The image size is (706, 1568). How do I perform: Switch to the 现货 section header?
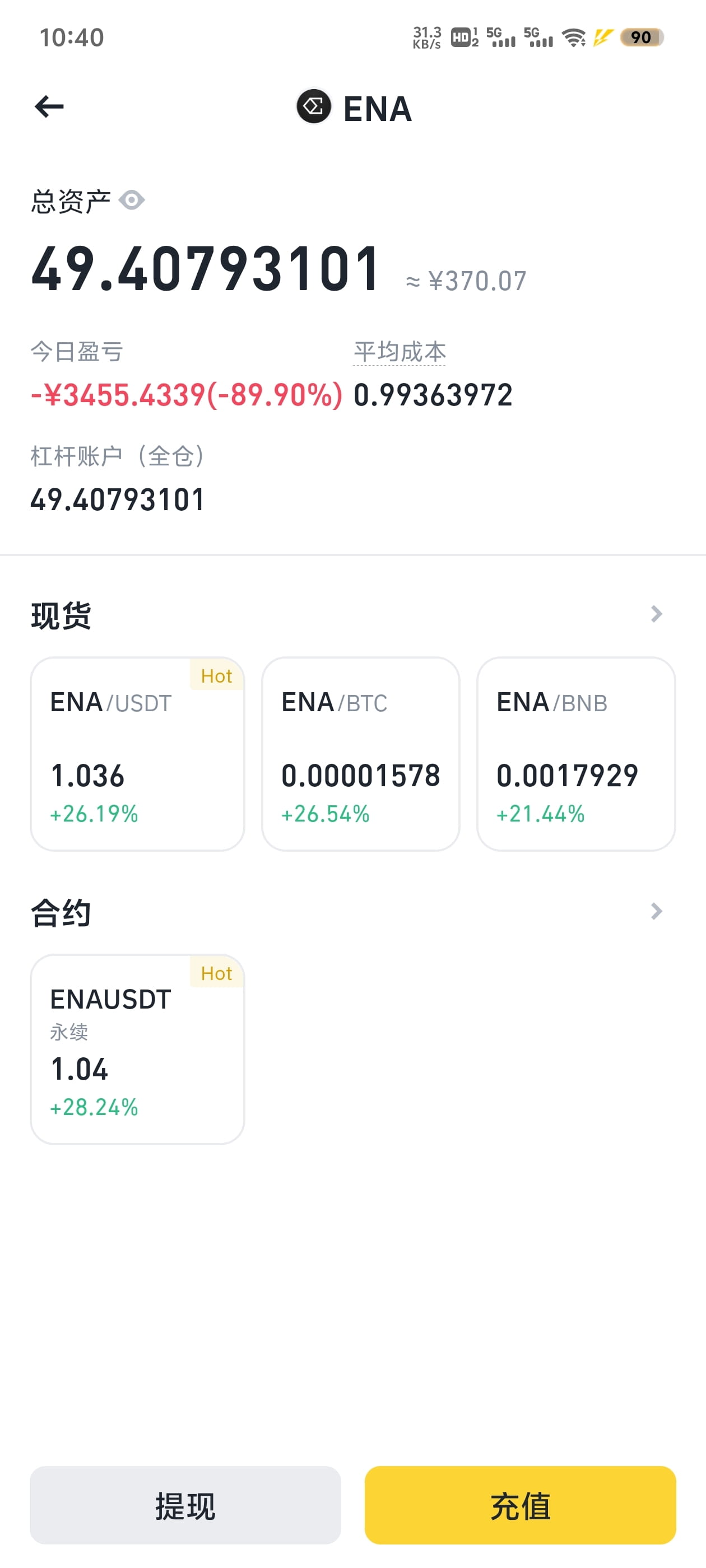click(x=61, y=615)
